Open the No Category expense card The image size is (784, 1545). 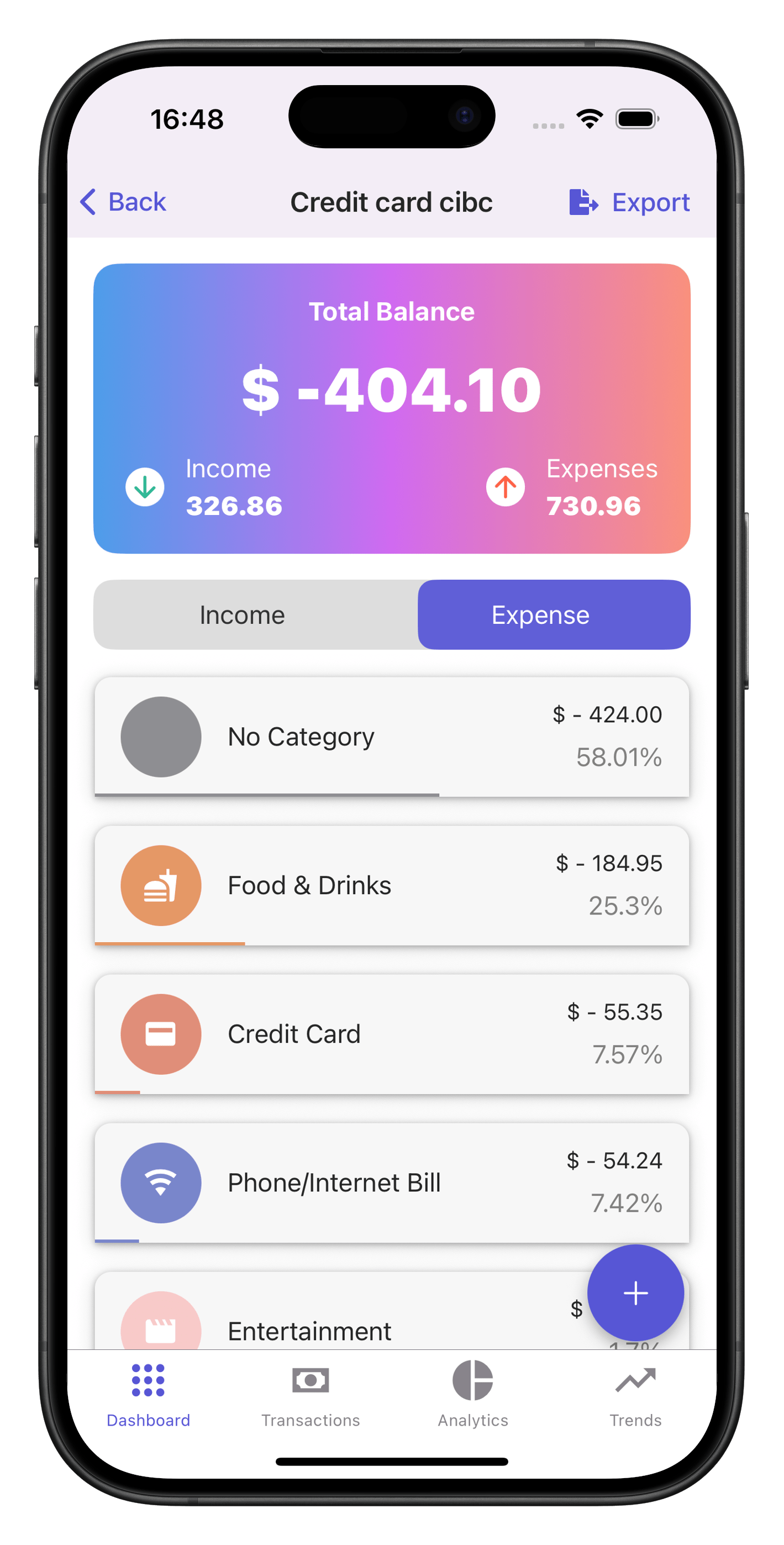pyautogui.click(x=392, y=737)
